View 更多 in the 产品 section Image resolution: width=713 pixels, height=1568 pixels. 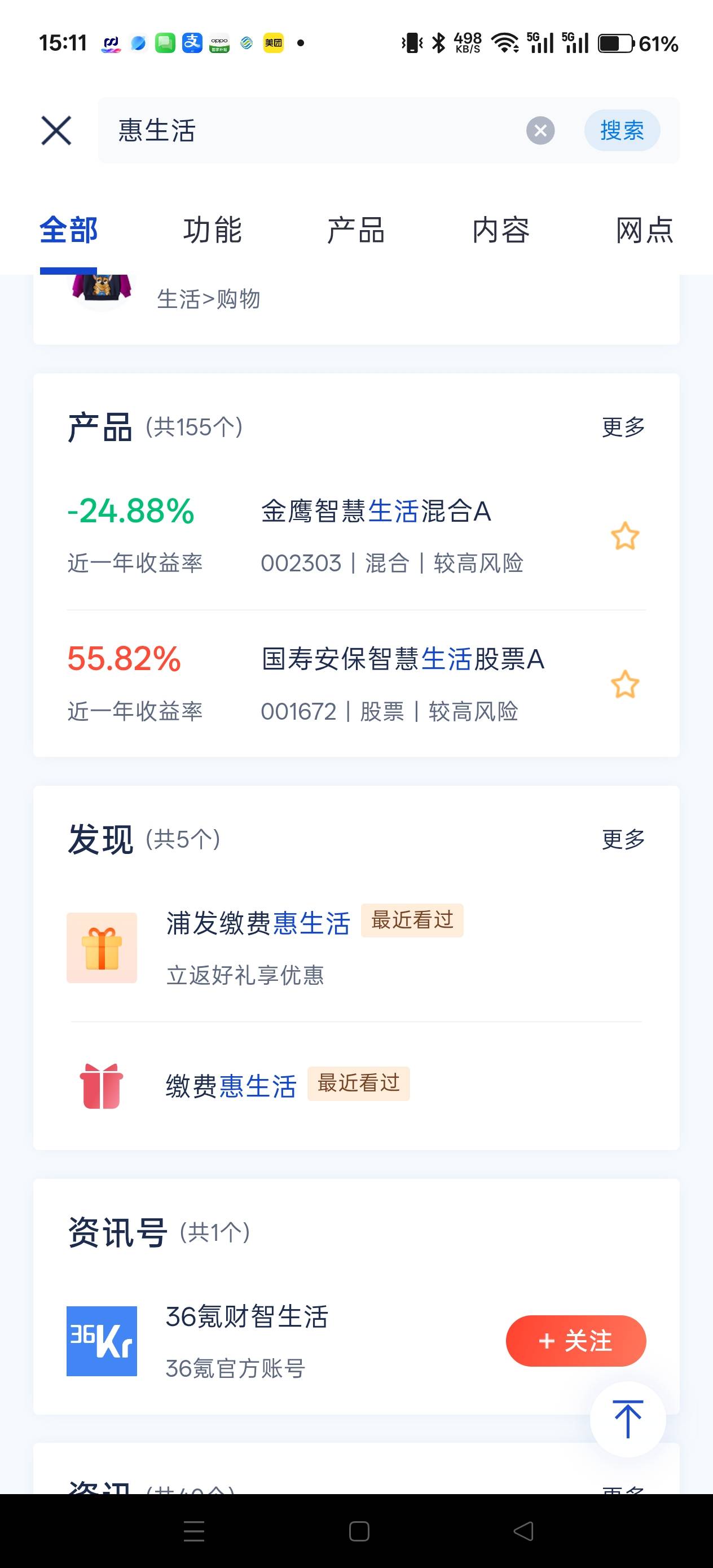[623, 427]
